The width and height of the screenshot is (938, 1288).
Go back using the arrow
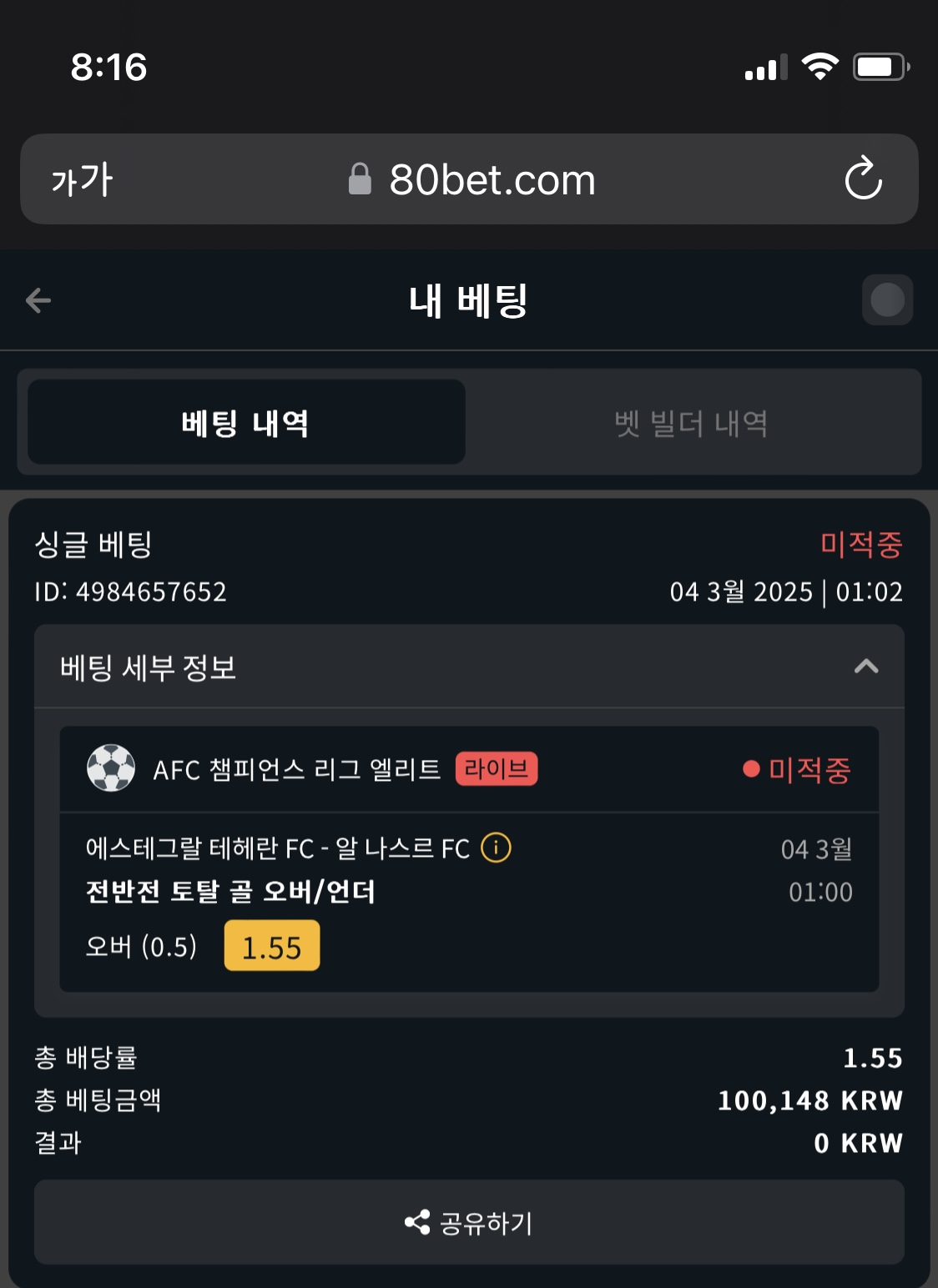(38, 300)
